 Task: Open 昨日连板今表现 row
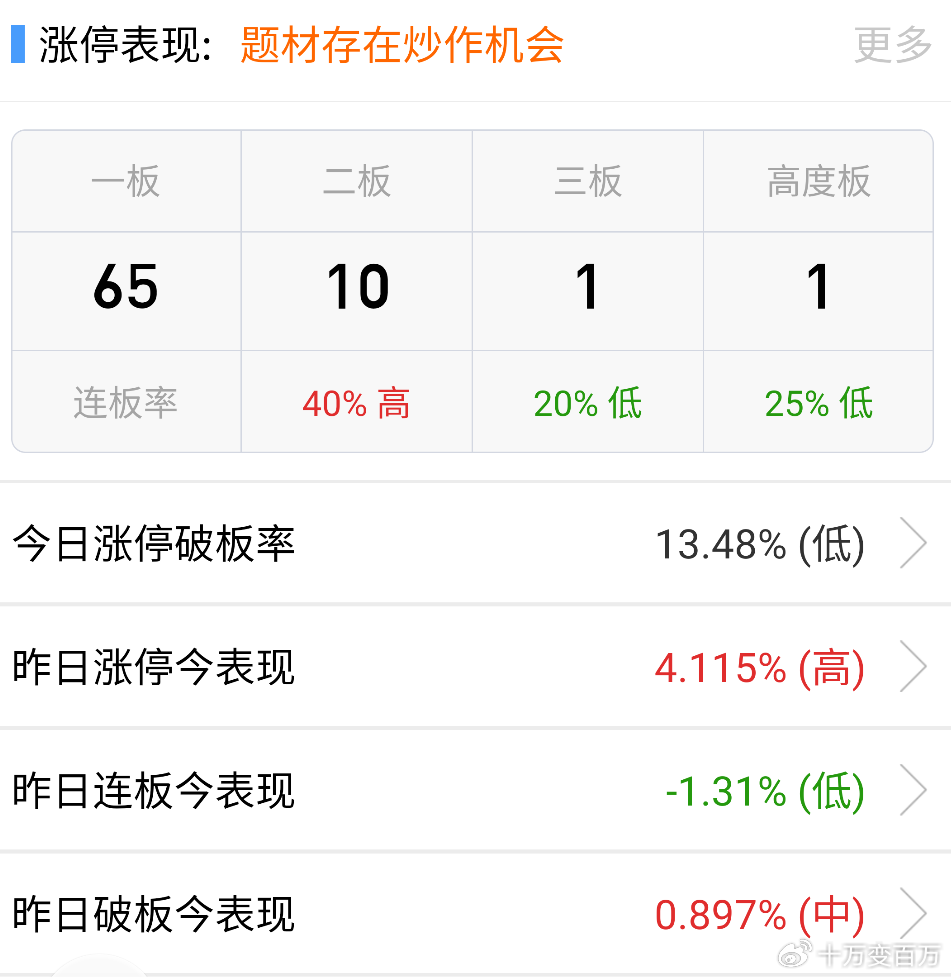pyautogui.click(x=475, y=791)
